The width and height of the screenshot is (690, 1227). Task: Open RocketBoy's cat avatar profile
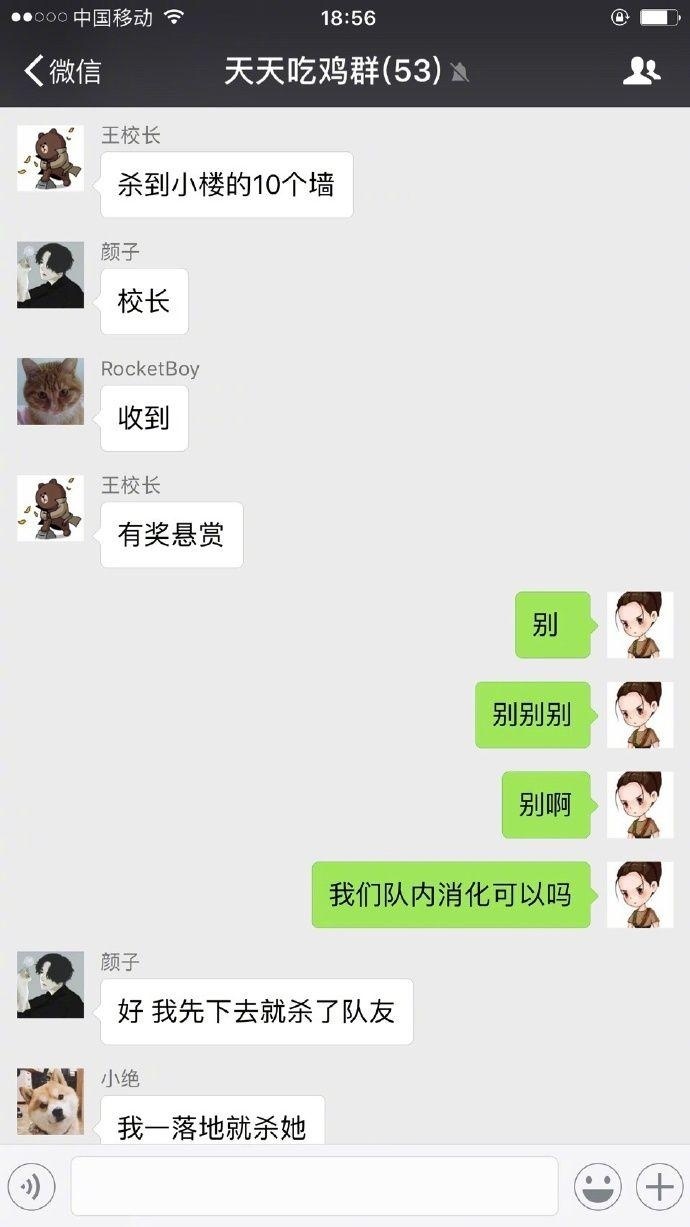click(50, 391)
